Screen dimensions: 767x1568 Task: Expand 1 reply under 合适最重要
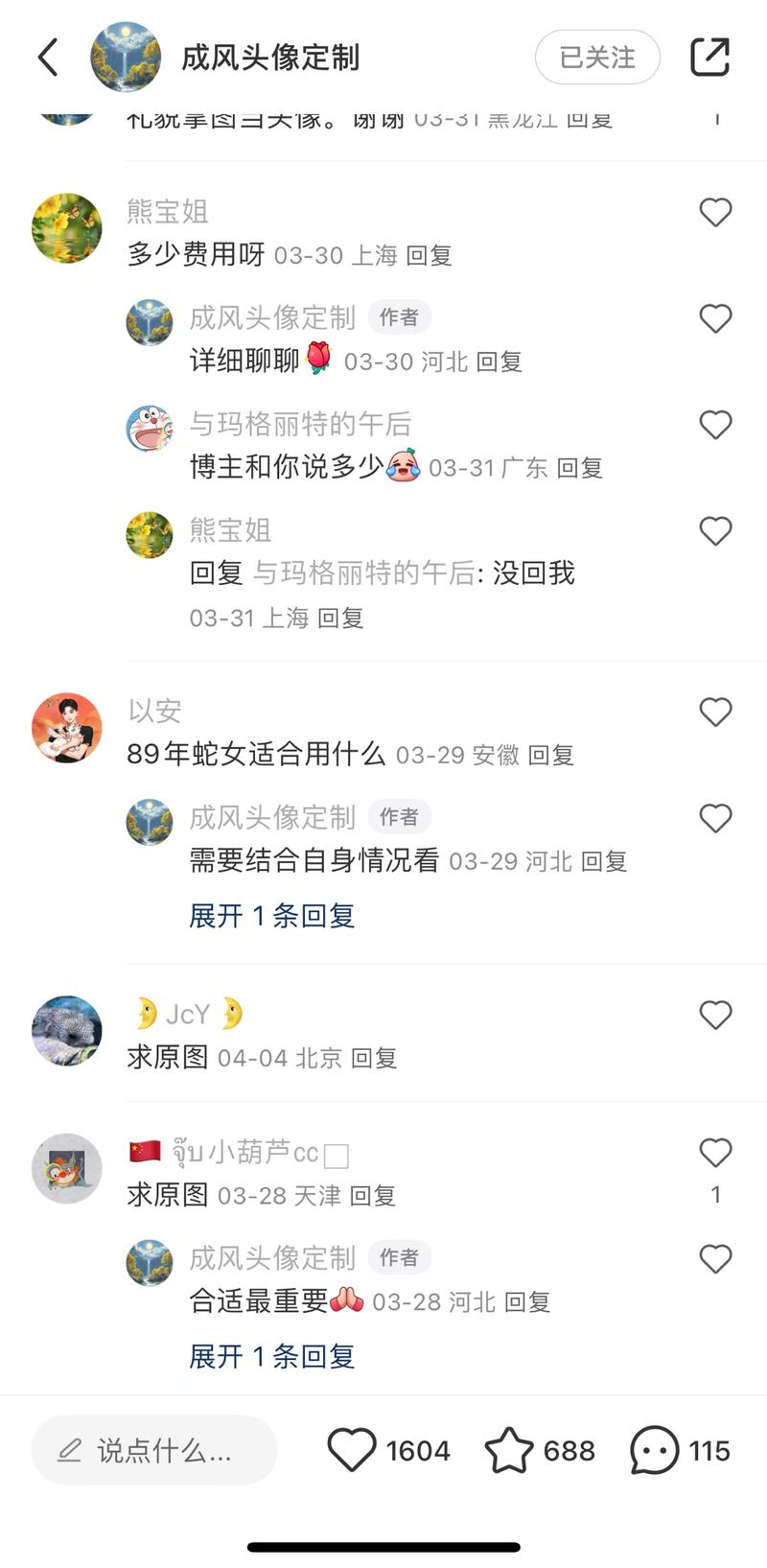coord(271,1356)
